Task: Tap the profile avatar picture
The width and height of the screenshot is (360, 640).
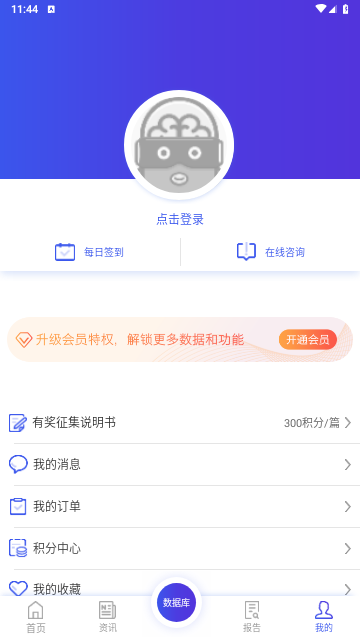Action: [179, 145]
